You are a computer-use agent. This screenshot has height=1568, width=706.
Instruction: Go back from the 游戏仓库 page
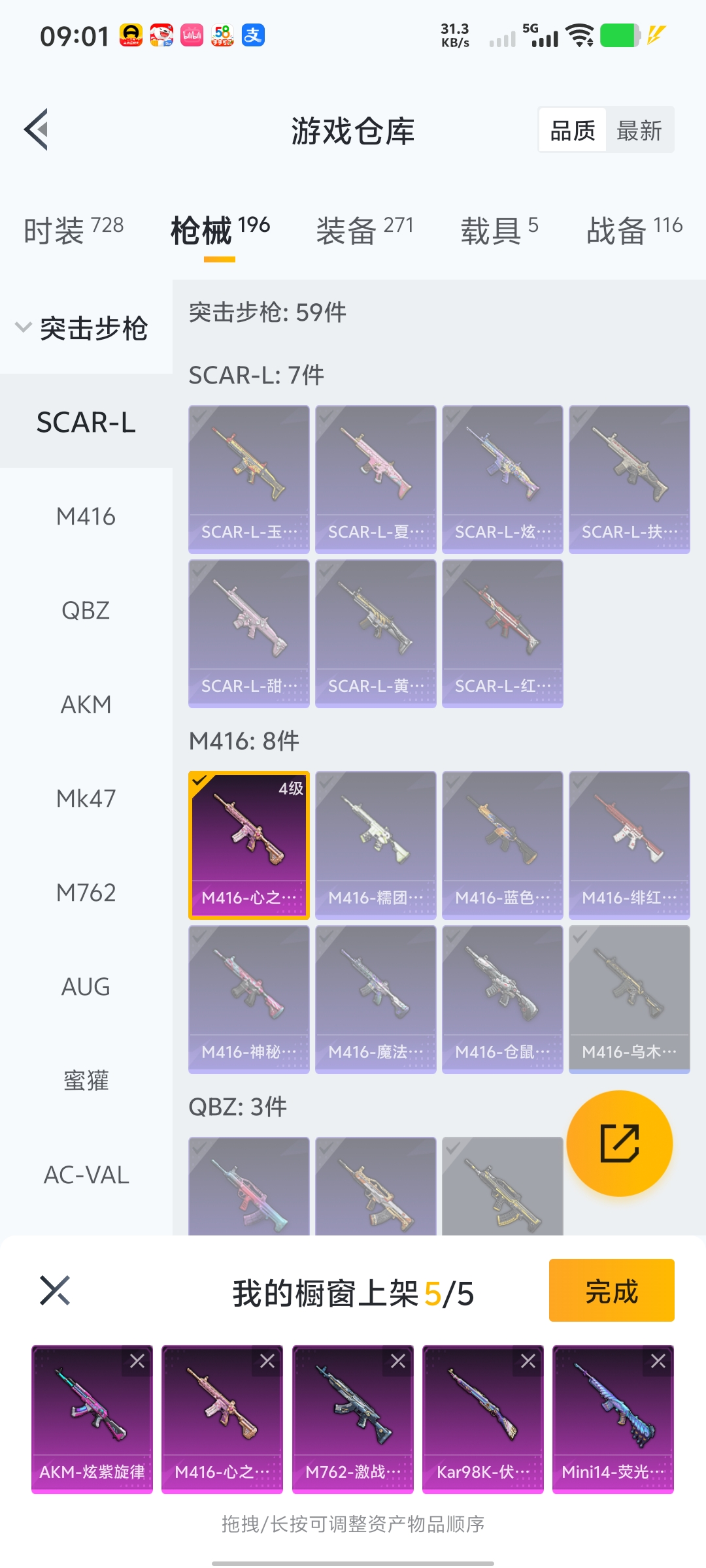[x=37, y=129]
